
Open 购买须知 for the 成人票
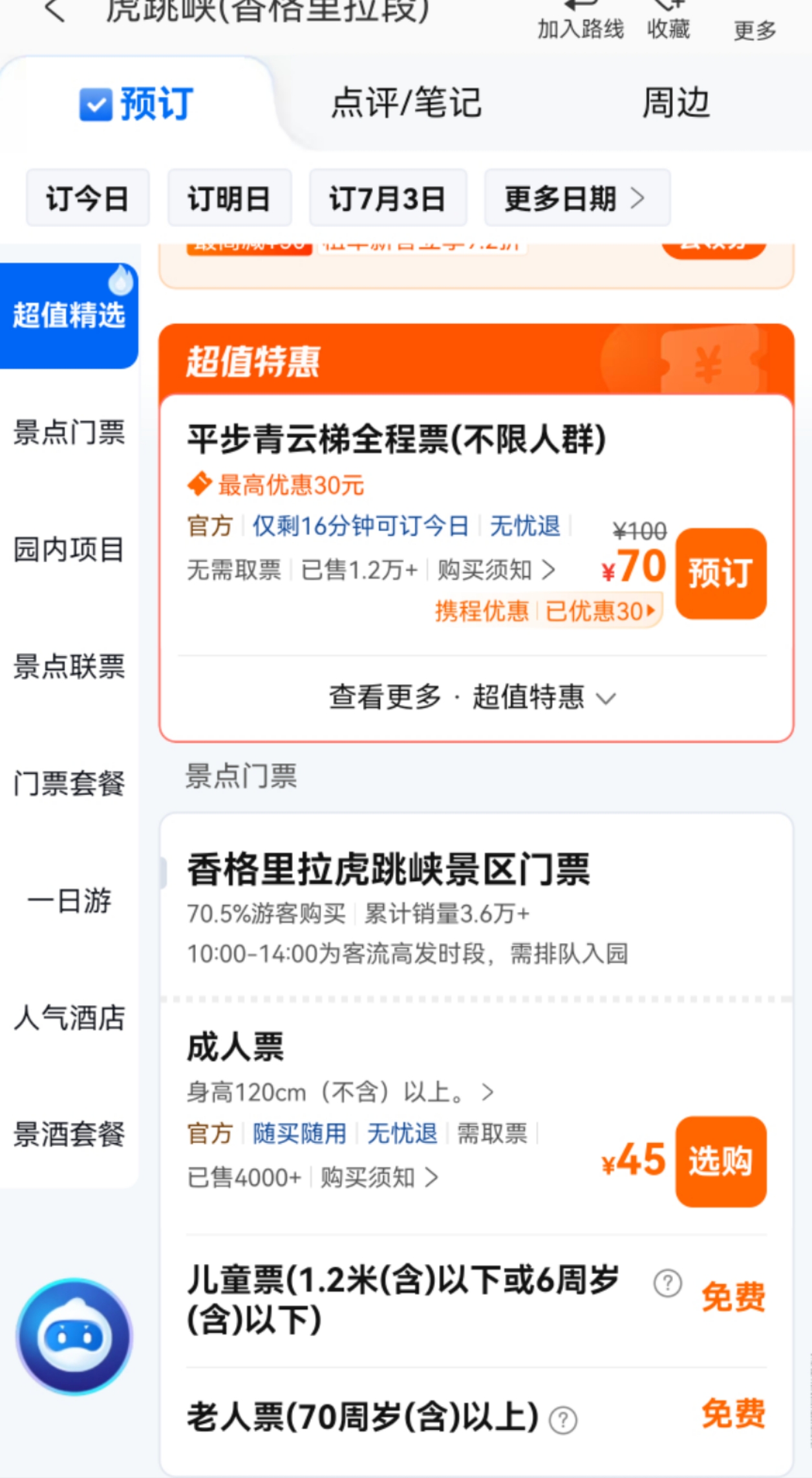(x=379, y=1178)
